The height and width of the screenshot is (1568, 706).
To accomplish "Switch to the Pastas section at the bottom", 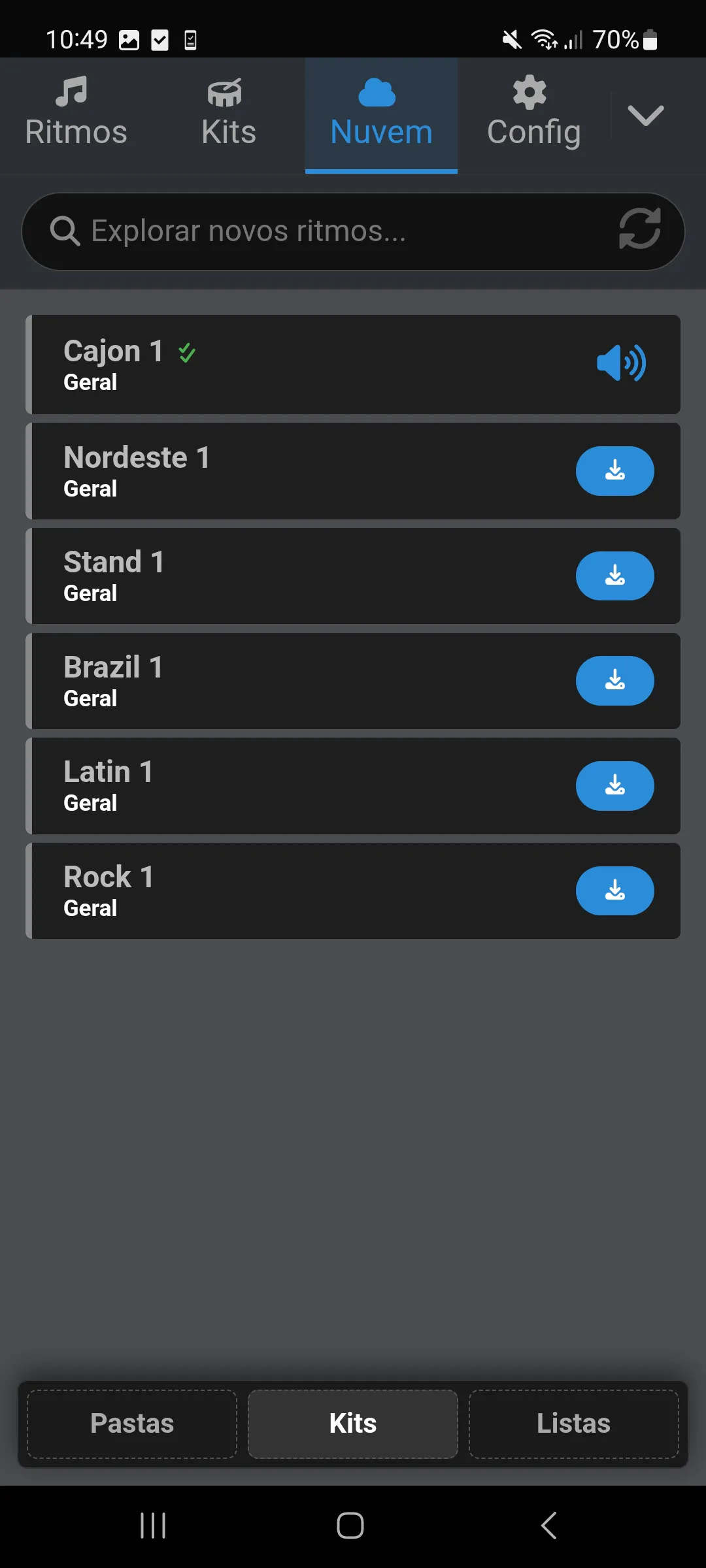I will click(x=132, y=1424).
